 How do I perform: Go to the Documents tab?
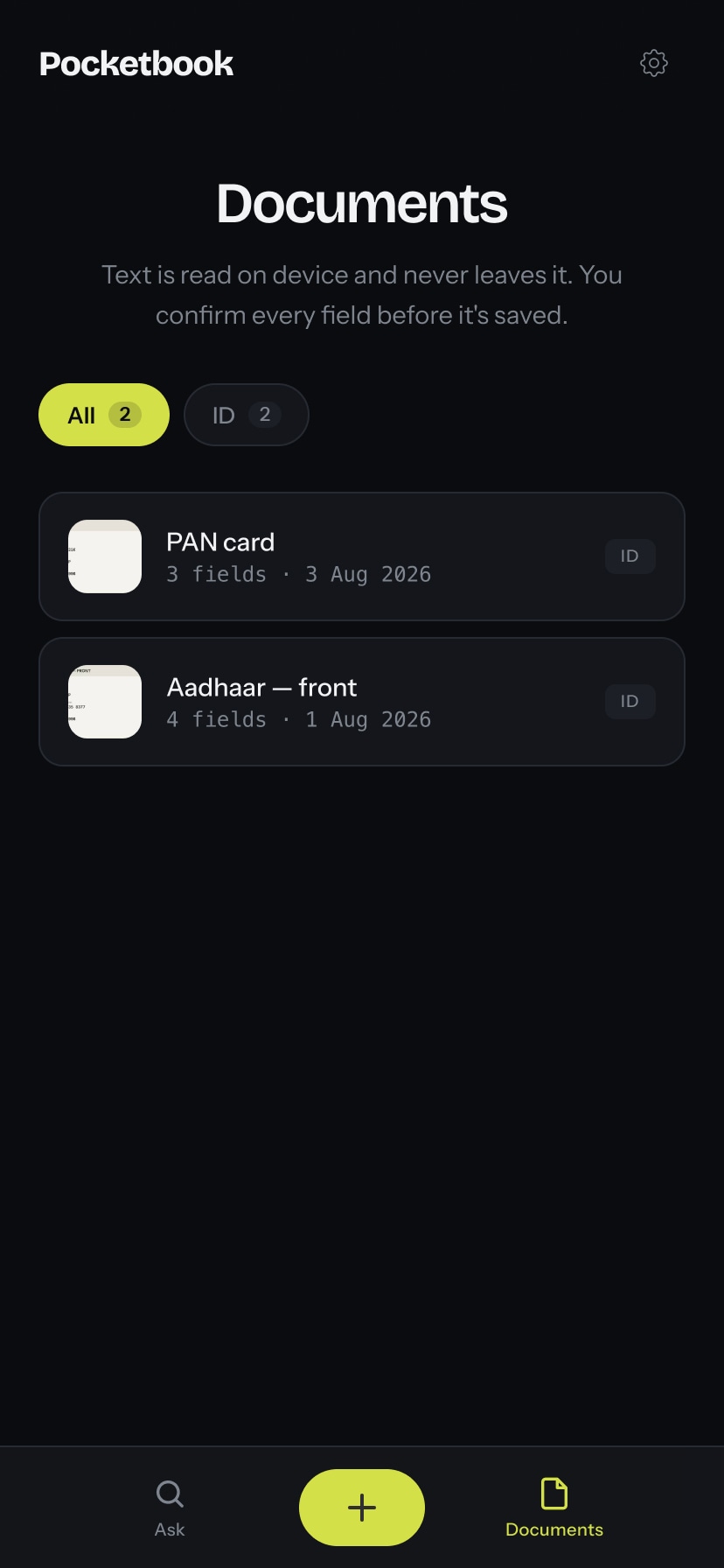[554, 1508]
